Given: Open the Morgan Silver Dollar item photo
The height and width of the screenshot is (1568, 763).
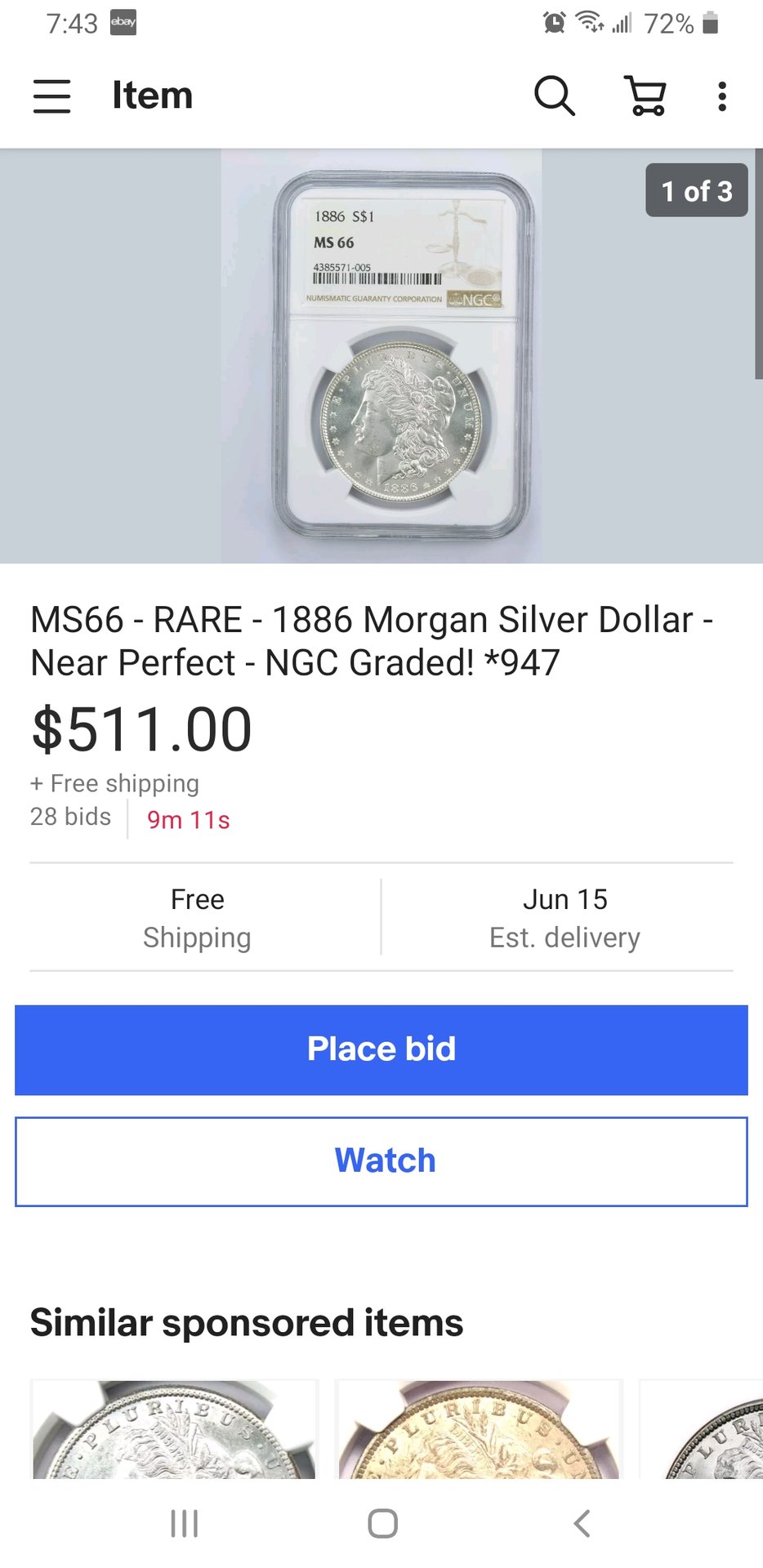Looking at the screenshot, I should 381,356.
